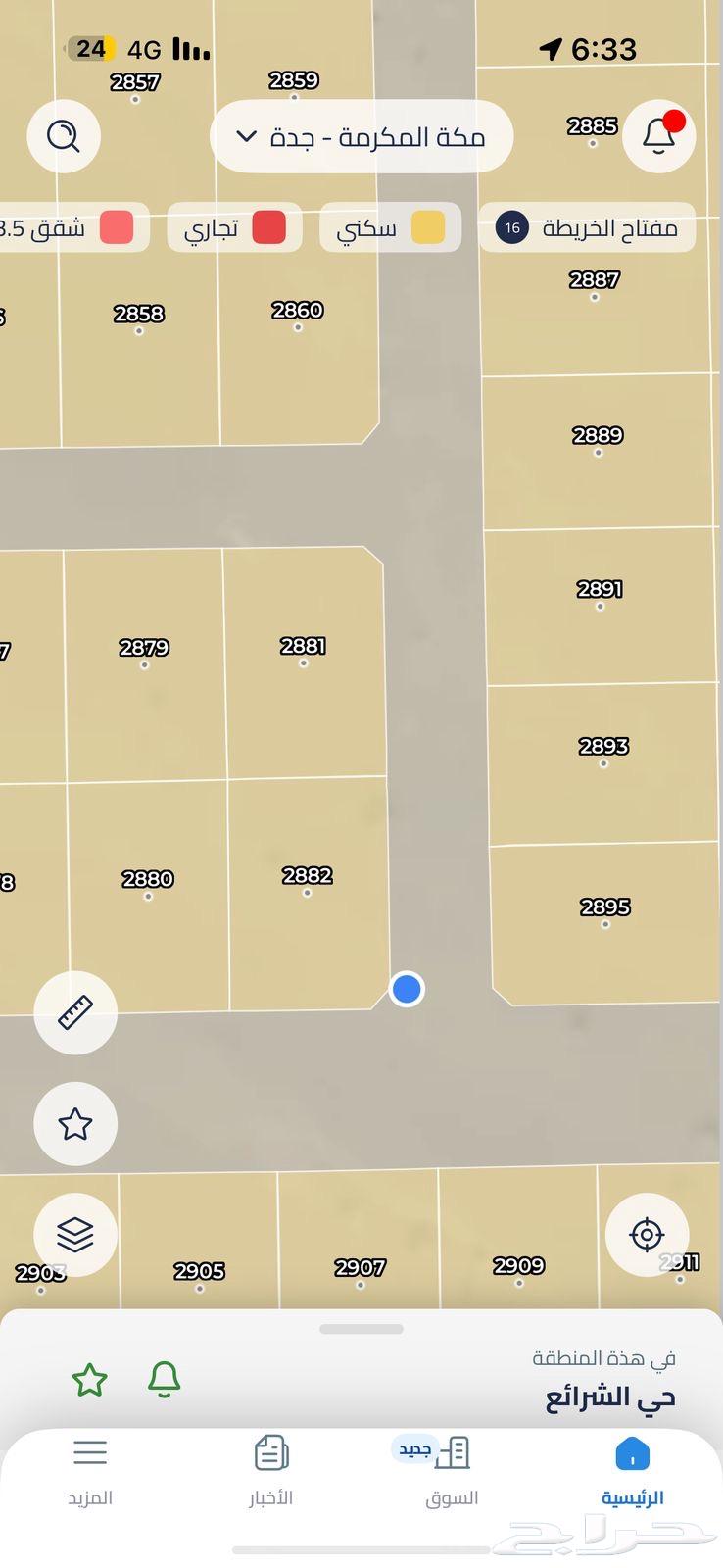Select the سكني filter chip
723x1568 pixels.
tap(390, 228)
